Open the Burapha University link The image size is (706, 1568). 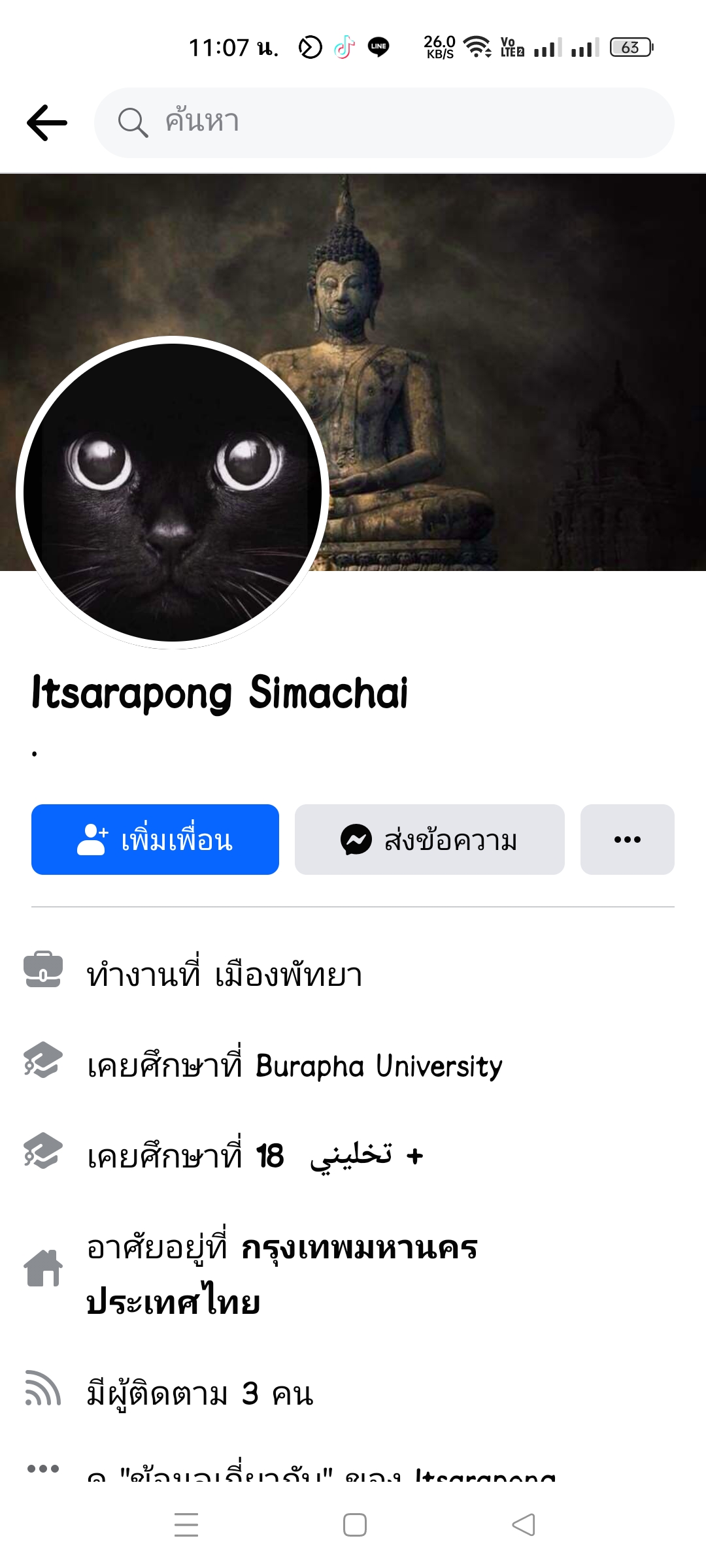[x=378, y=1066]
